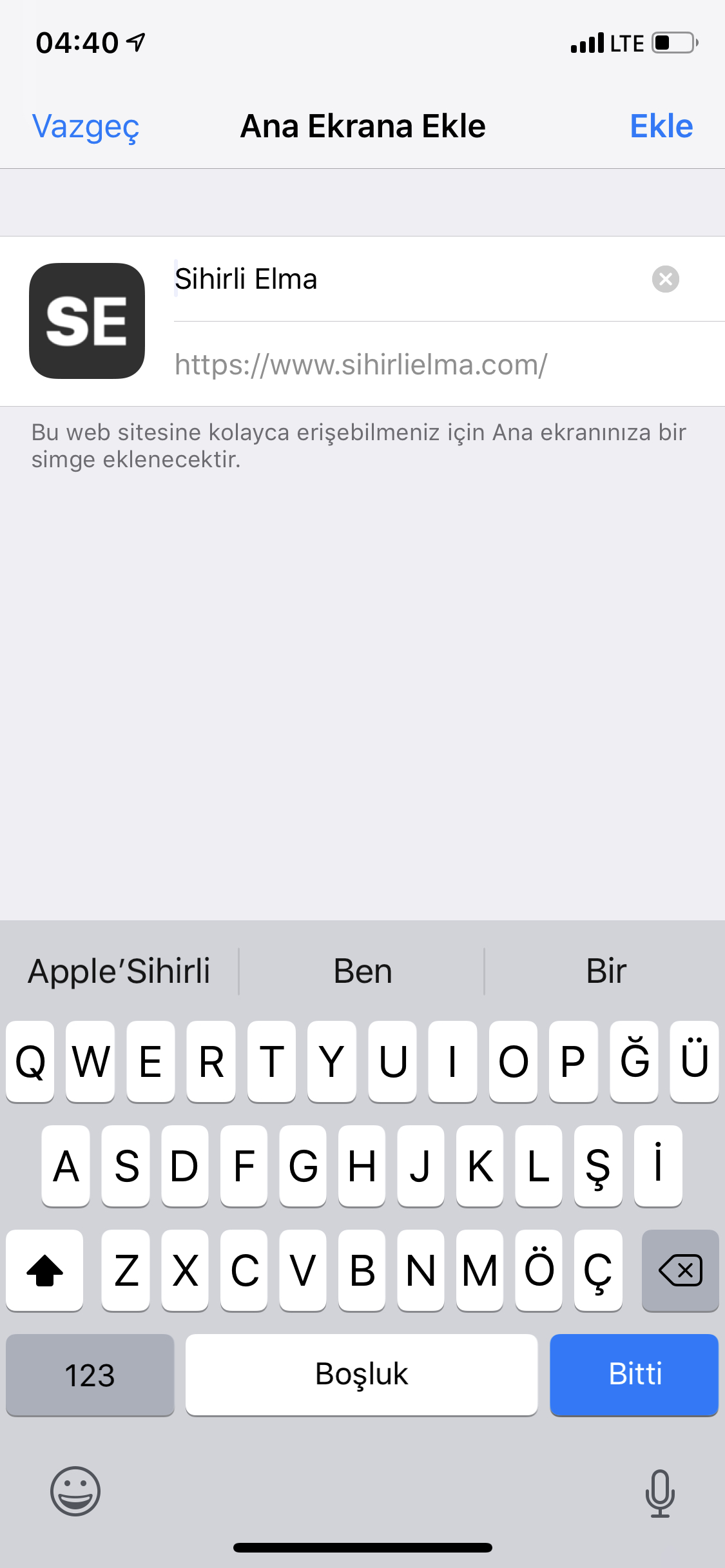Toggle the shift key

point(44,1270)
